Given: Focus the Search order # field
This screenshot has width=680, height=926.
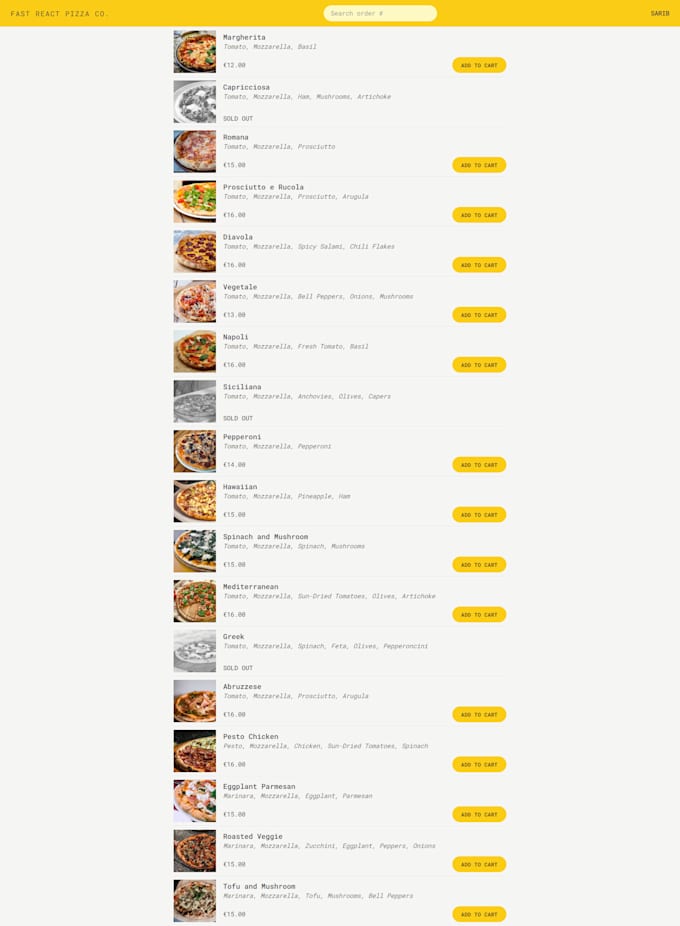Looking at the screenshot, I should click(380, 14).
